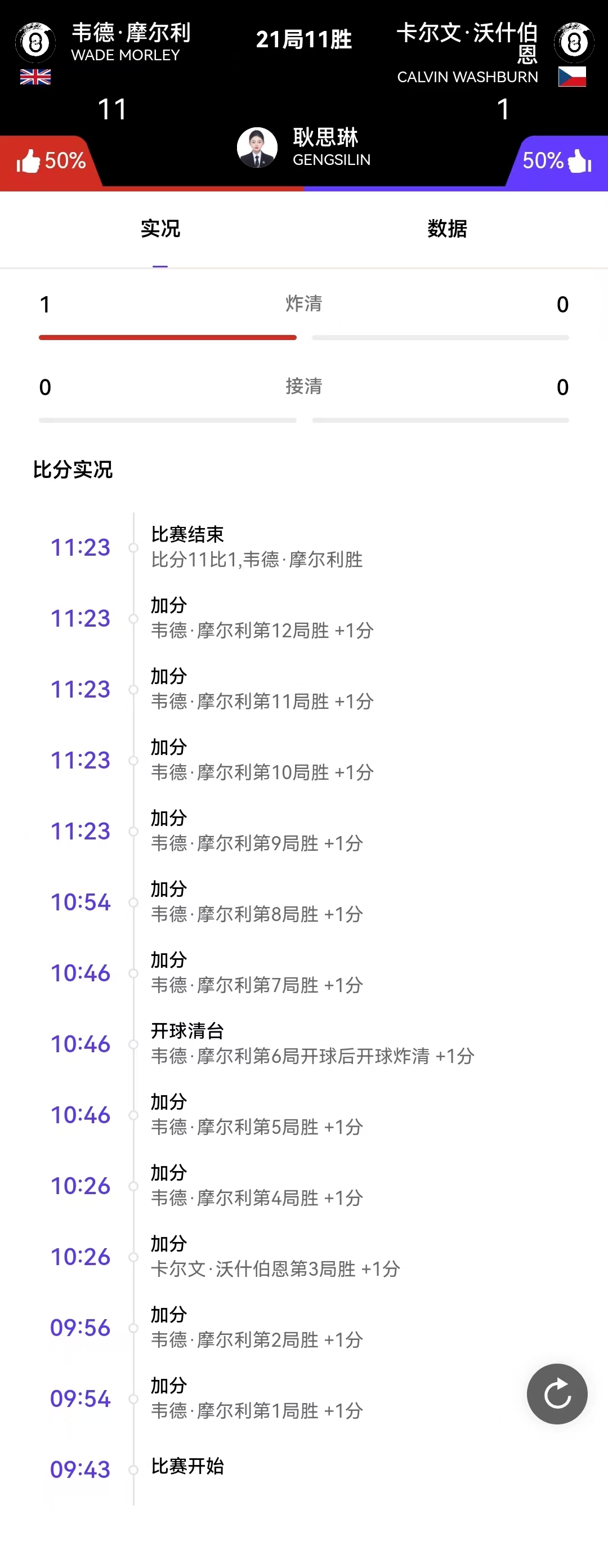This screenshot has height=1568, width=608.
Task: Open Calvin Washburn's player avatar
Action: coord(573,43)
